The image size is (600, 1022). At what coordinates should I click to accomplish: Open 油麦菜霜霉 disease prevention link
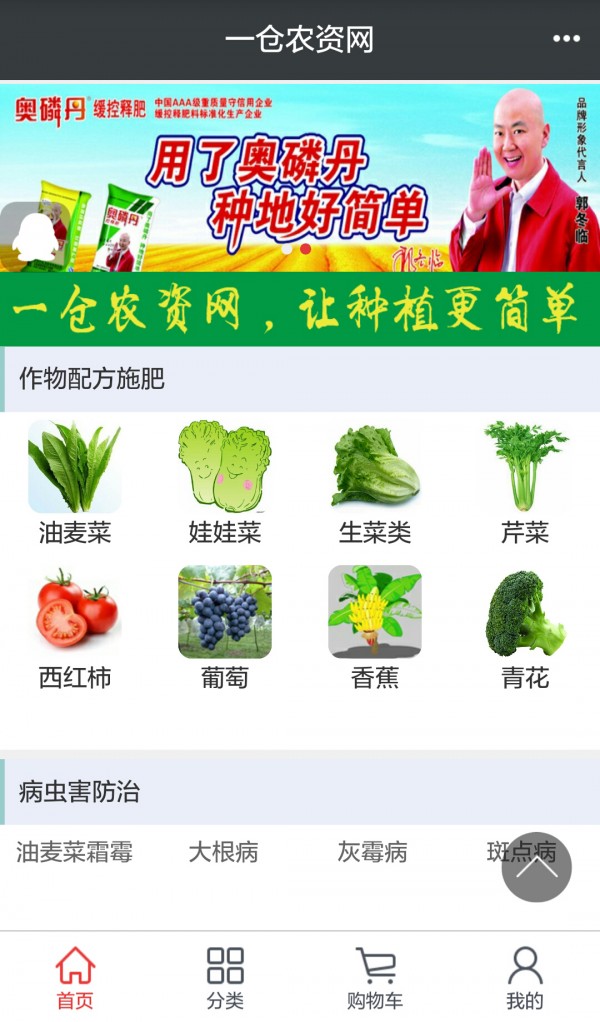(x=75, y=852)
